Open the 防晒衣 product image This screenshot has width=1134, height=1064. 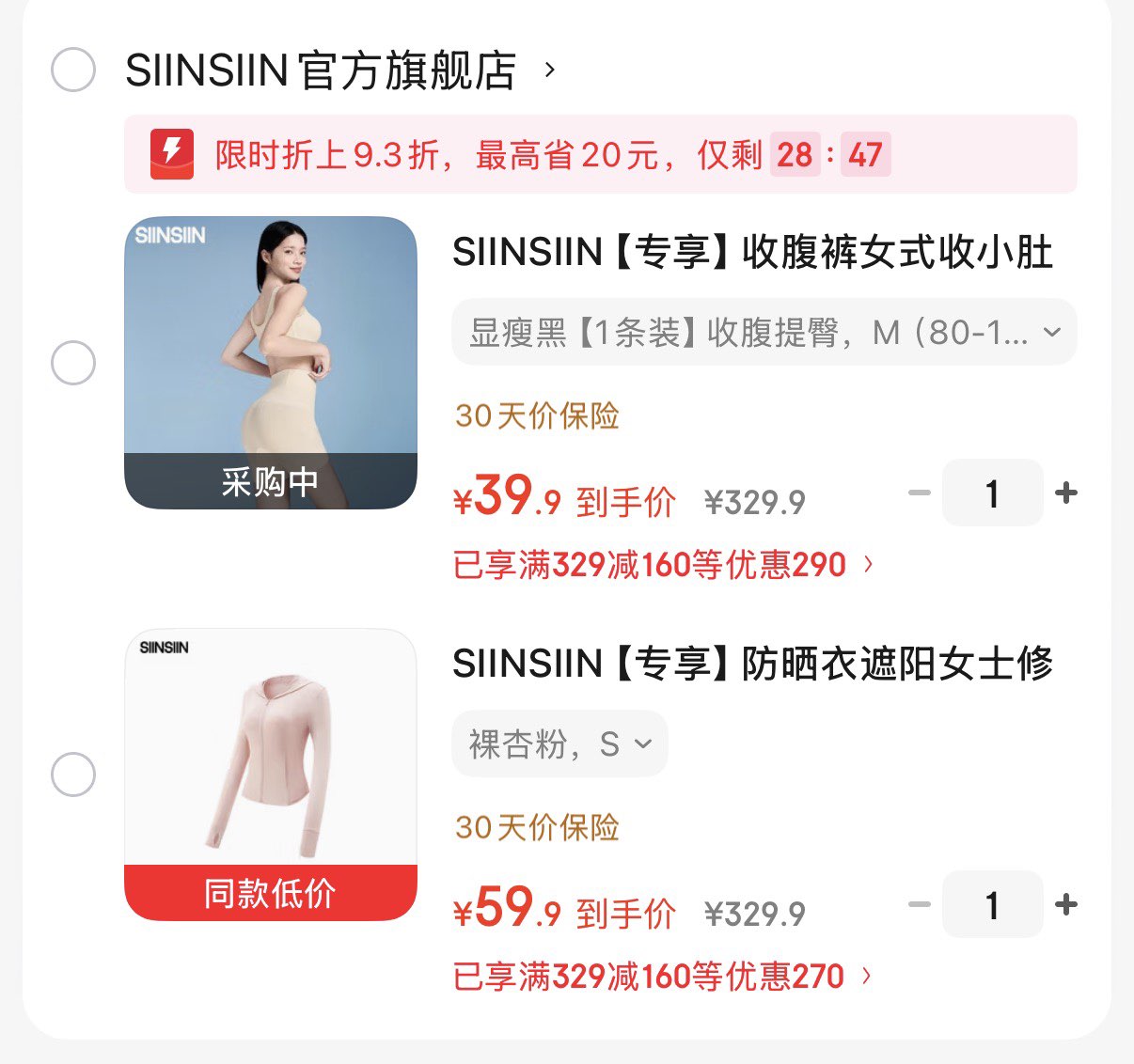[x=271, y=775]
